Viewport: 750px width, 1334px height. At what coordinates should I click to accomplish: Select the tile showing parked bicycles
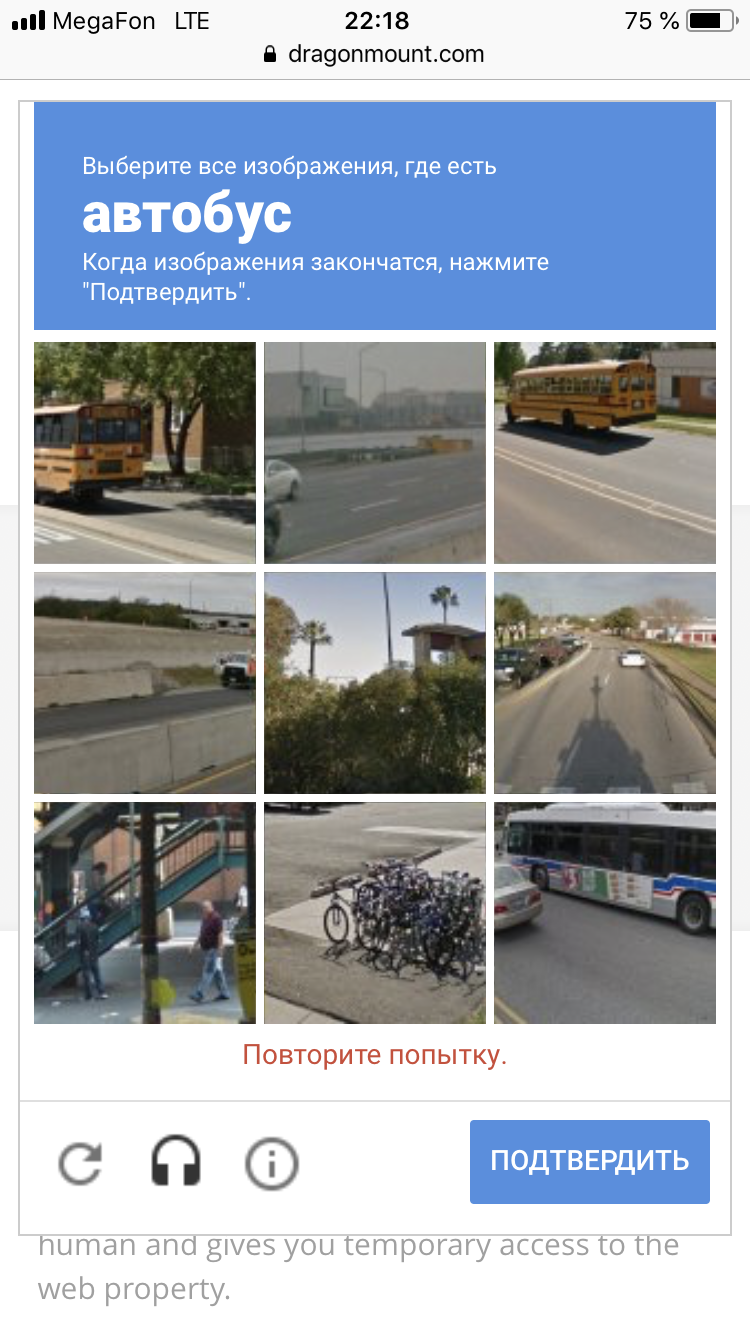(375, 913)
